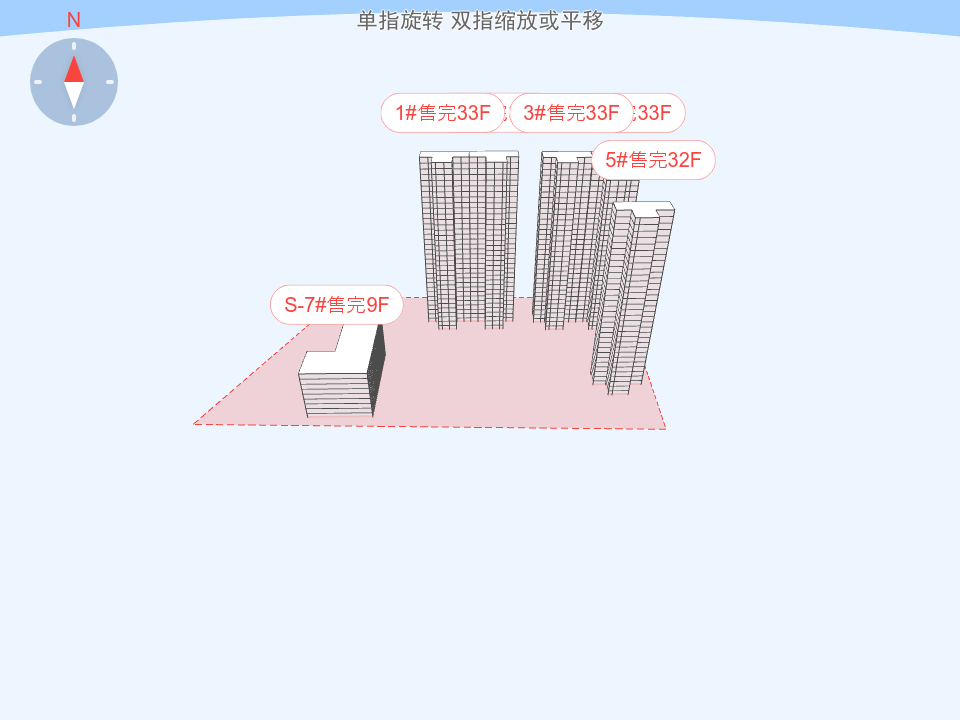Select the 1#售完33F building label
960x720 pixels.
click(x=442, y=113)
